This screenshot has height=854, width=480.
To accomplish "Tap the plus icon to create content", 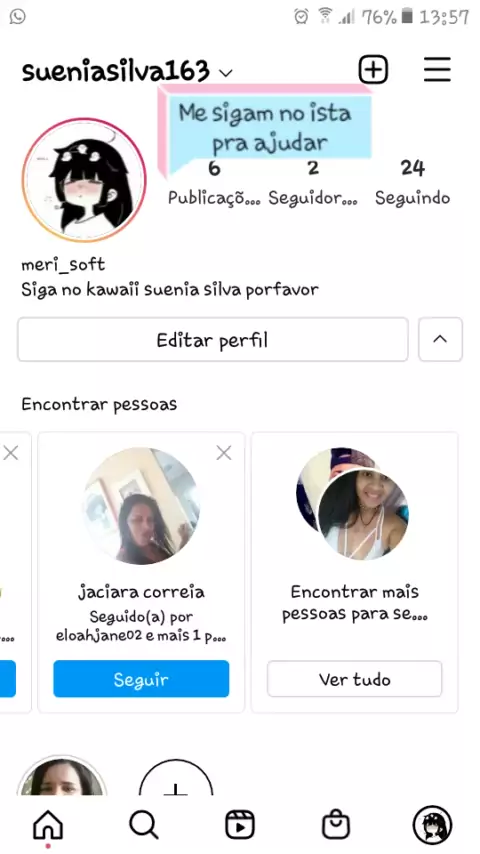I will pos(373,70).
